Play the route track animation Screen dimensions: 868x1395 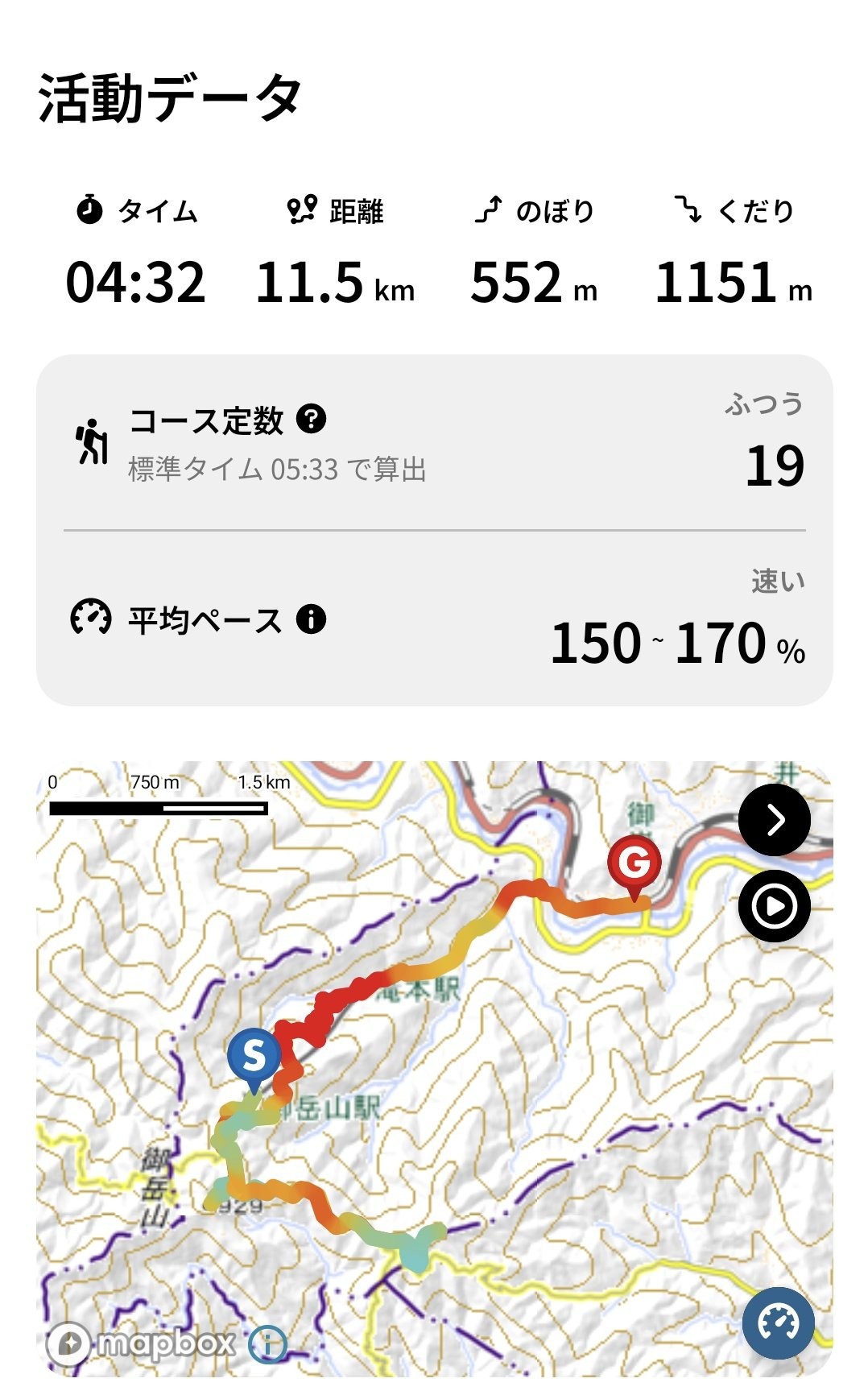click(x=774, y=906)
